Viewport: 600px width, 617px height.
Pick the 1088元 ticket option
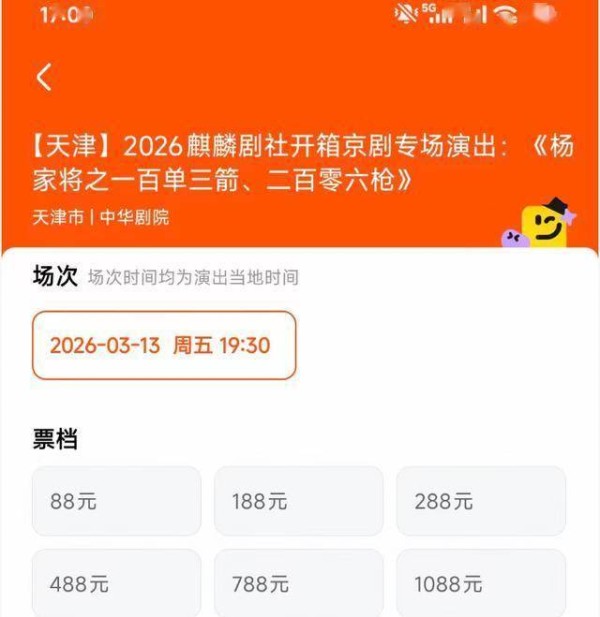point(481,583)
